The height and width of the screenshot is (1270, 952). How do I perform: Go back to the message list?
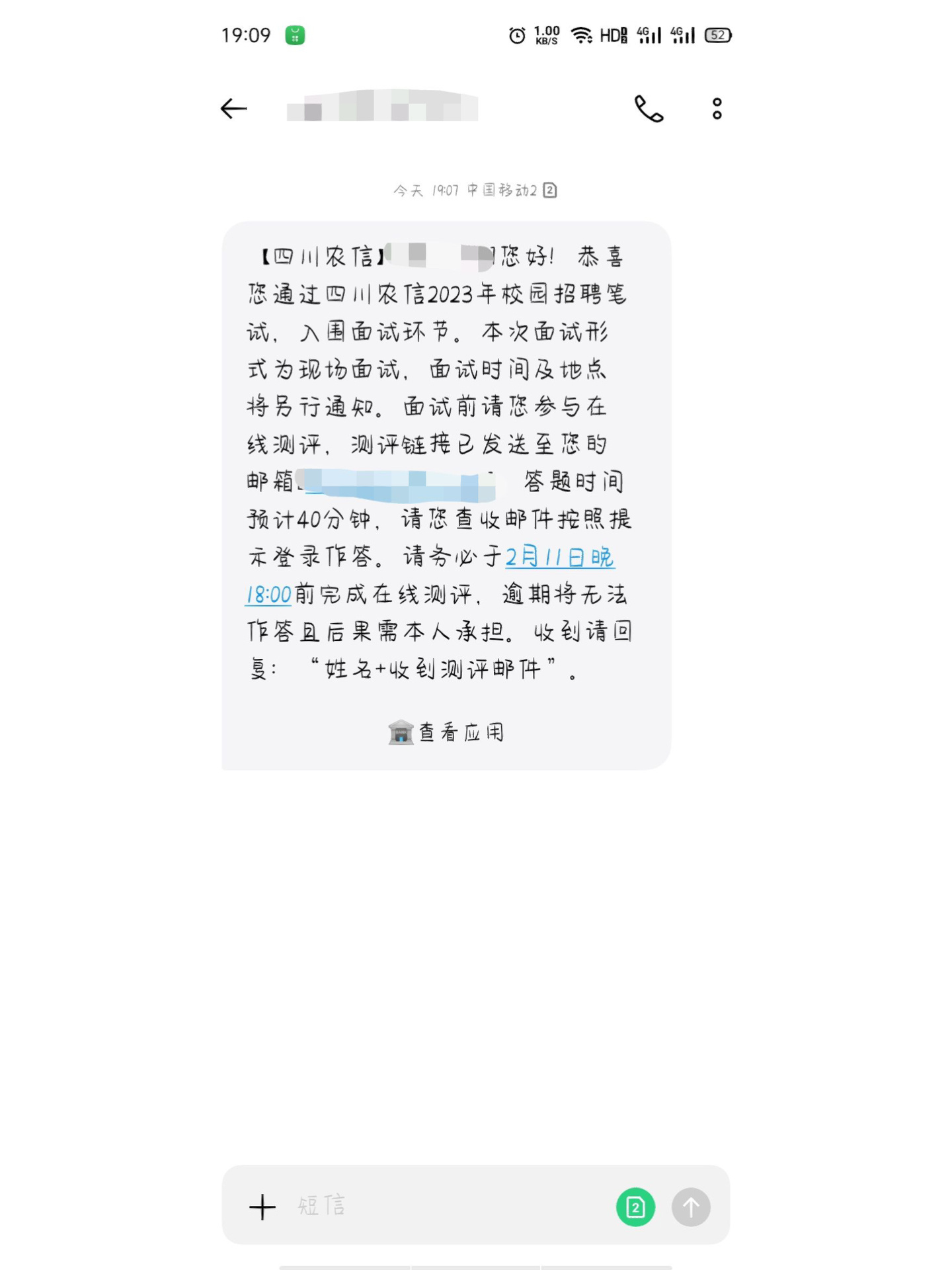[x=233, y=108]
